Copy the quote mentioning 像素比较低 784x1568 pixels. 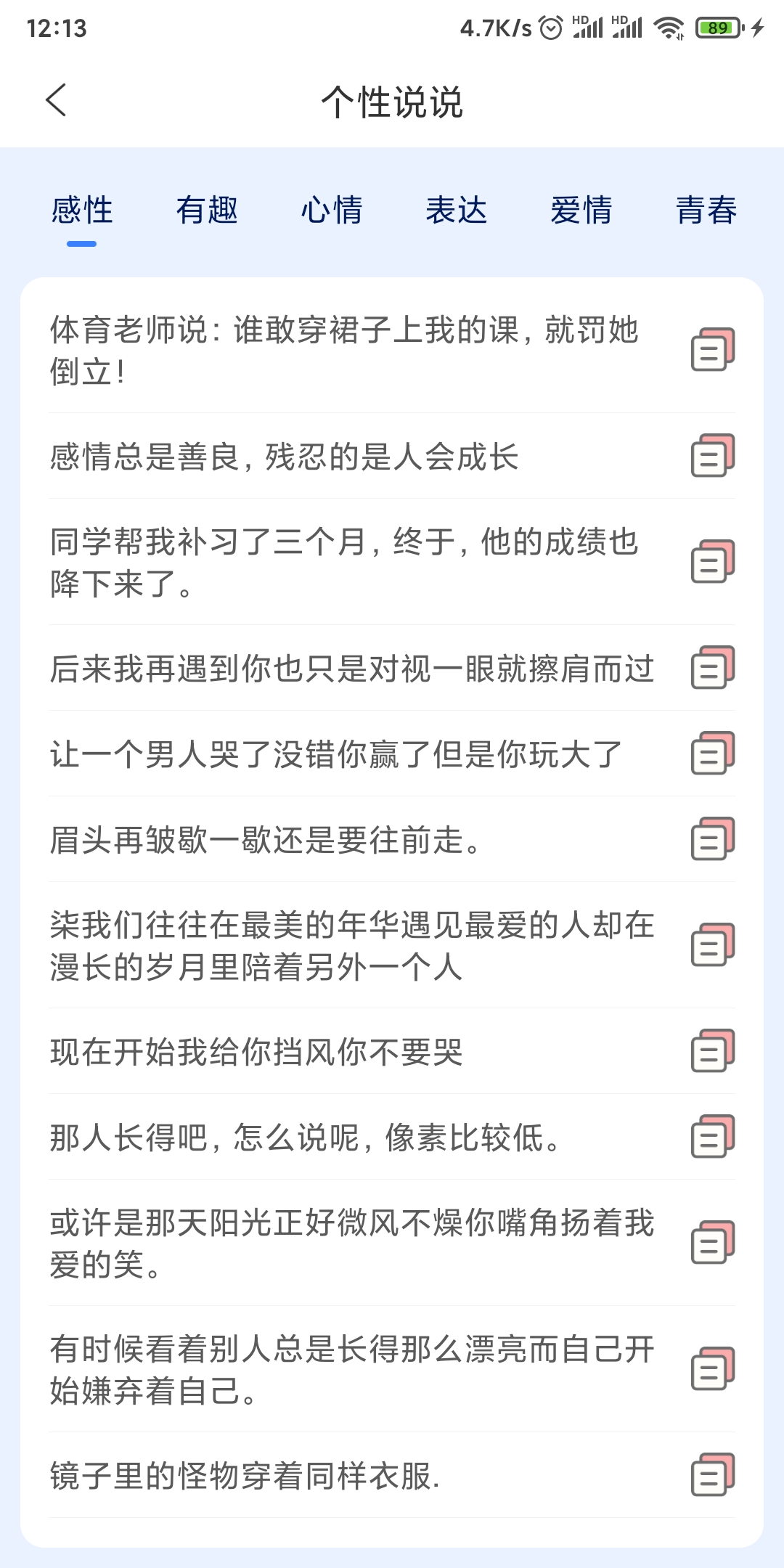click(x=713, y=1136)
